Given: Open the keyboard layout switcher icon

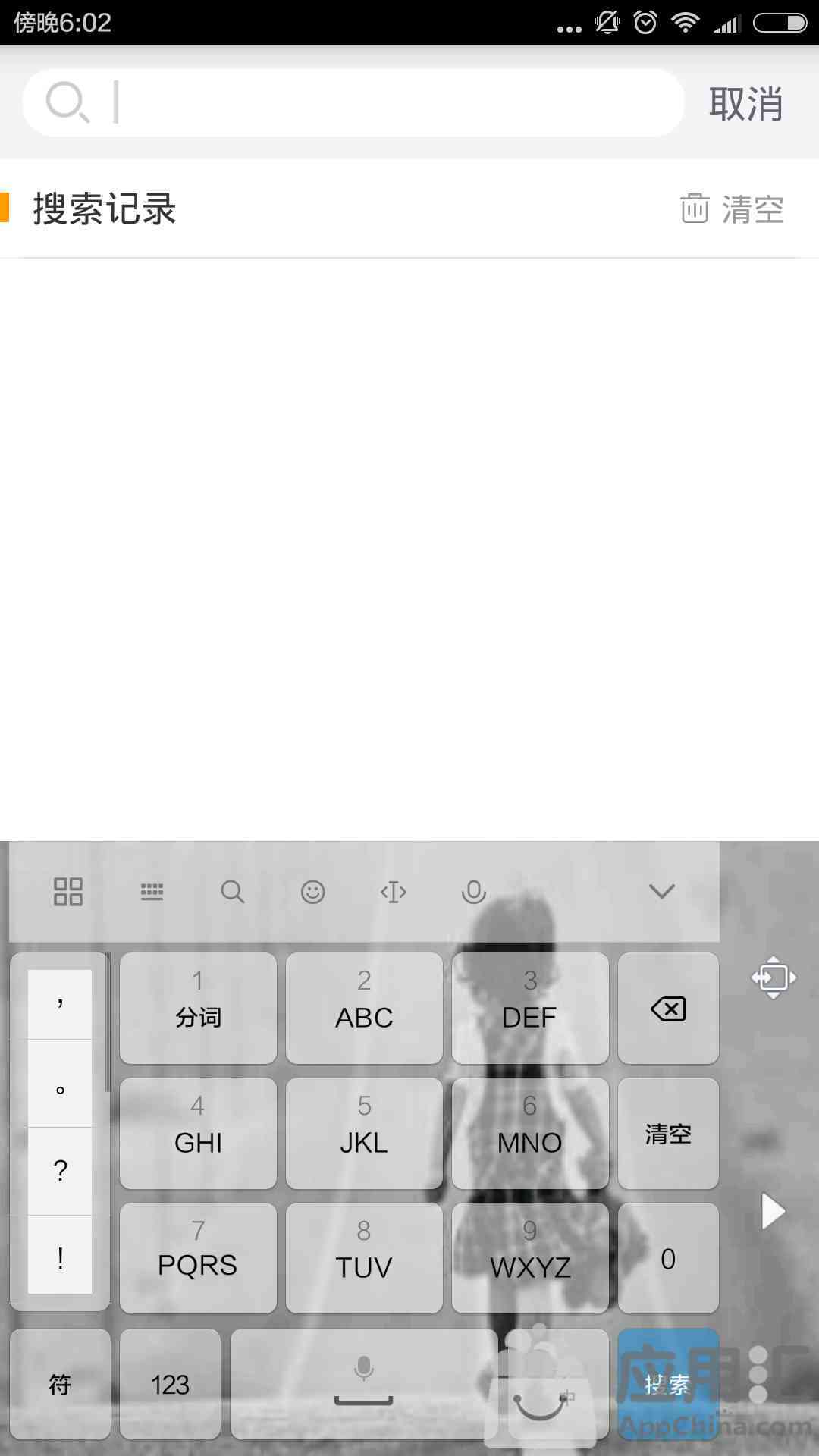Looking at the screenshot, I should click(152, 892).
